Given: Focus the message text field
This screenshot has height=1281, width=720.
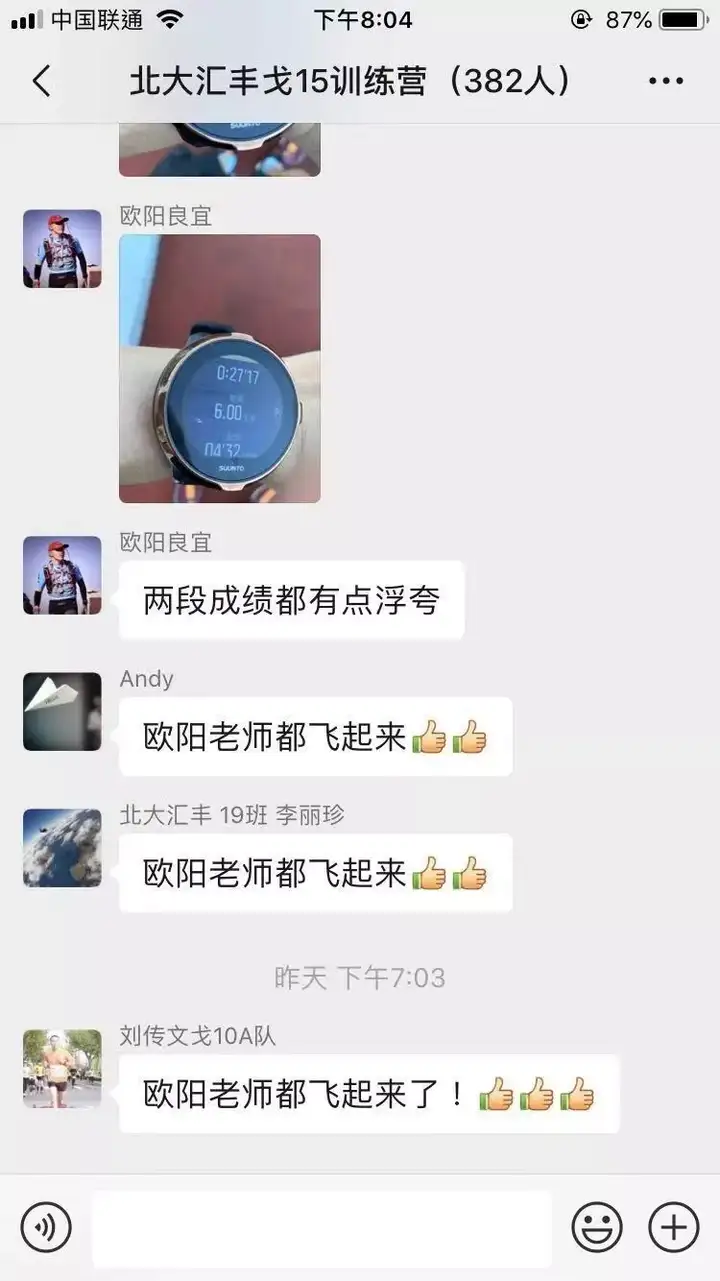Looking at the screenshot, I should pyautogui.click(x=322, y=1227).
